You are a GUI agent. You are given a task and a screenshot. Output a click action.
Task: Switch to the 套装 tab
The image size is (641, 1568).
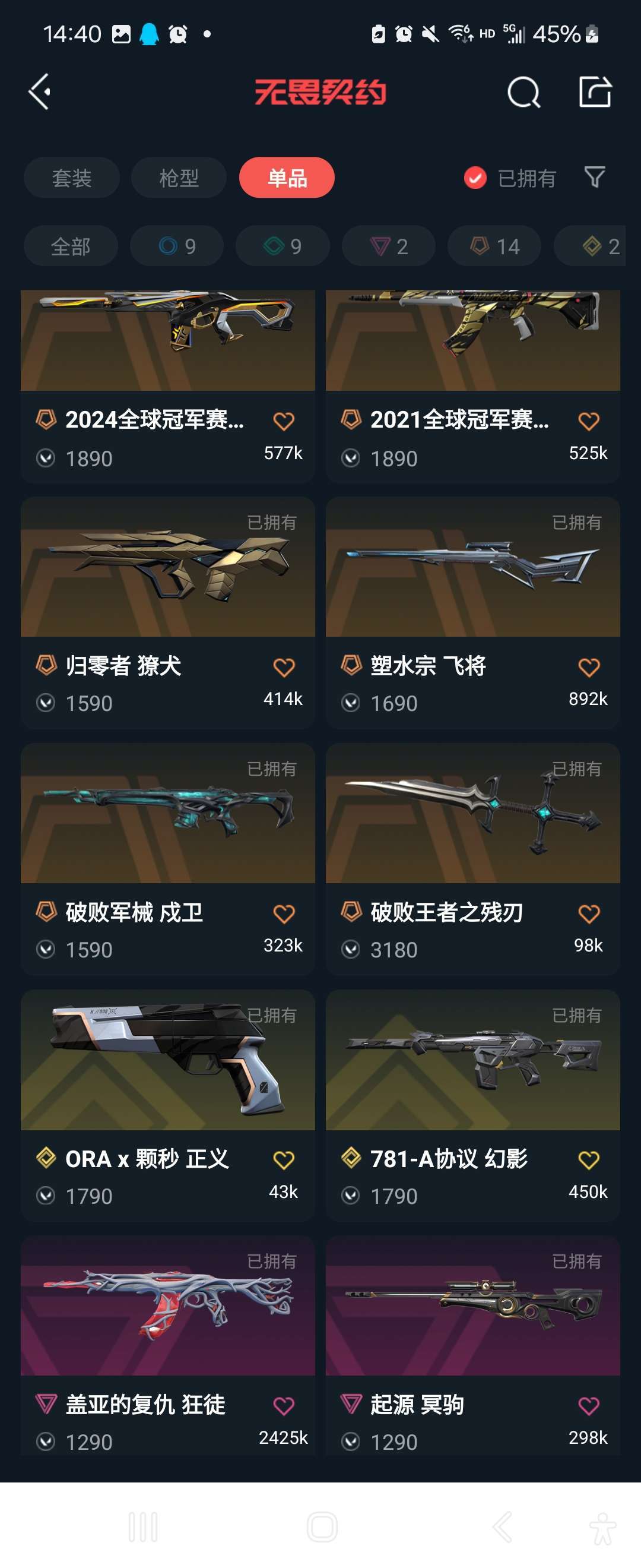click(x=71, y=178)
